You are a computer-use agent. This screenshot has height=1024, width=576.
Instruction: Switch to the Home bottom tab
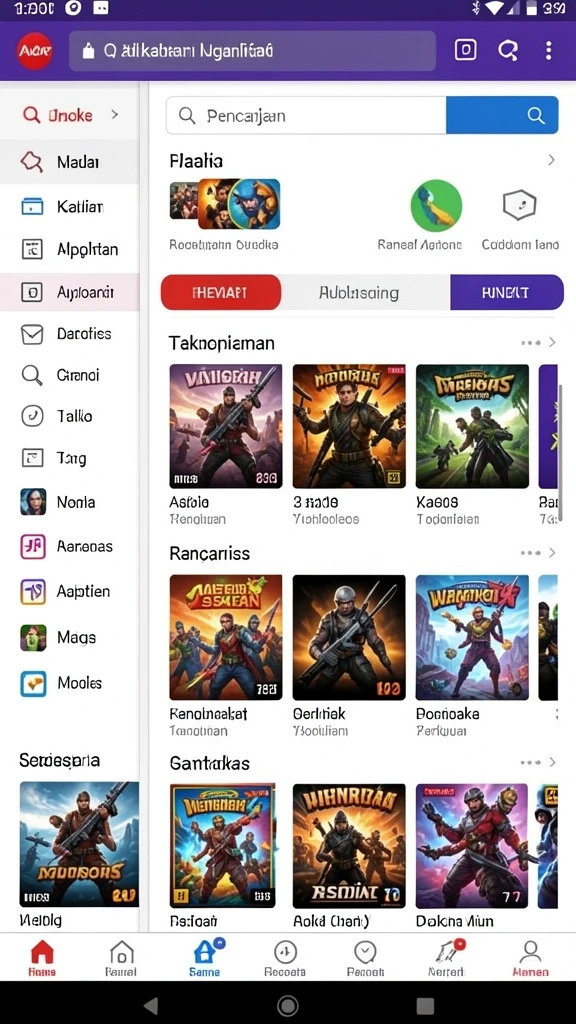point(42,958)
